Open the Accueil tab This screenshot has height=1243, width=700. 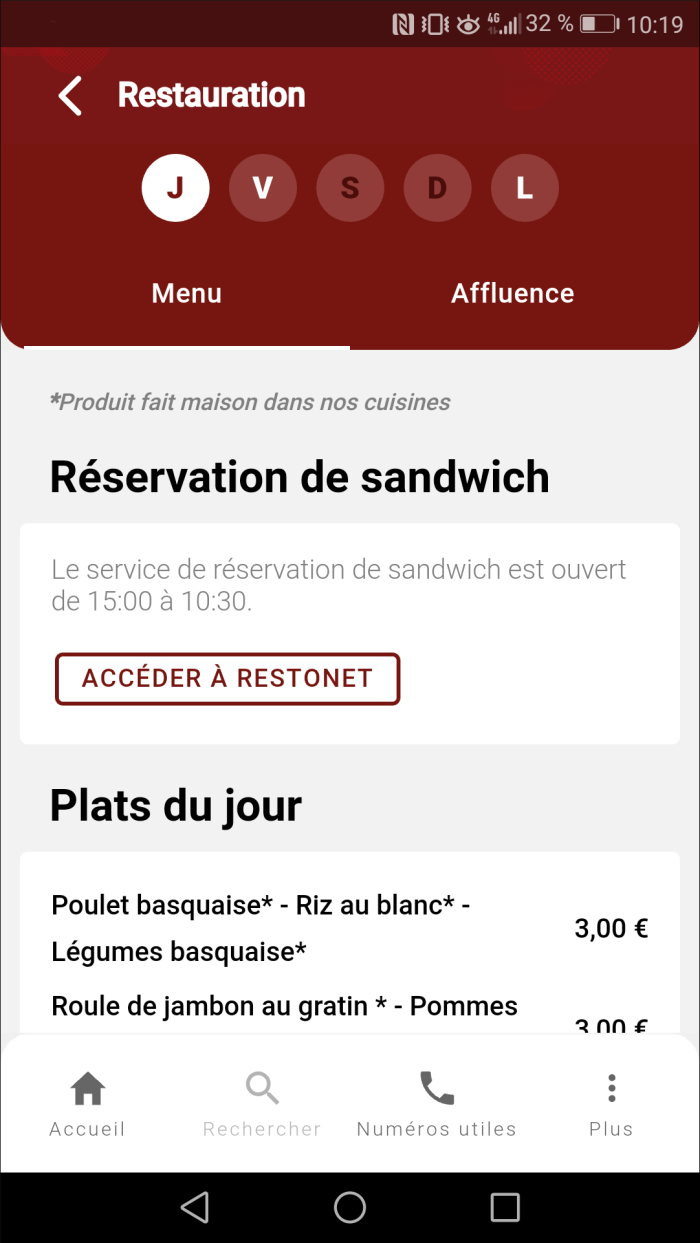click(88, 1104)
